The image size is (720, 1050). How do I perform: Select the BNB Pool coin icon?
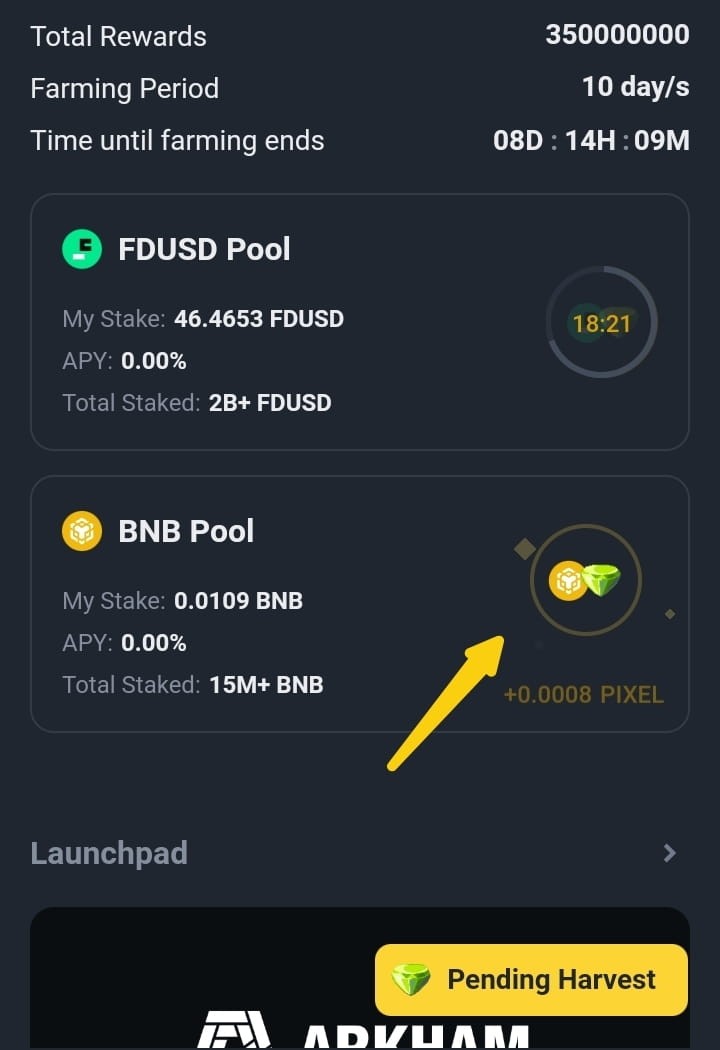82,531
